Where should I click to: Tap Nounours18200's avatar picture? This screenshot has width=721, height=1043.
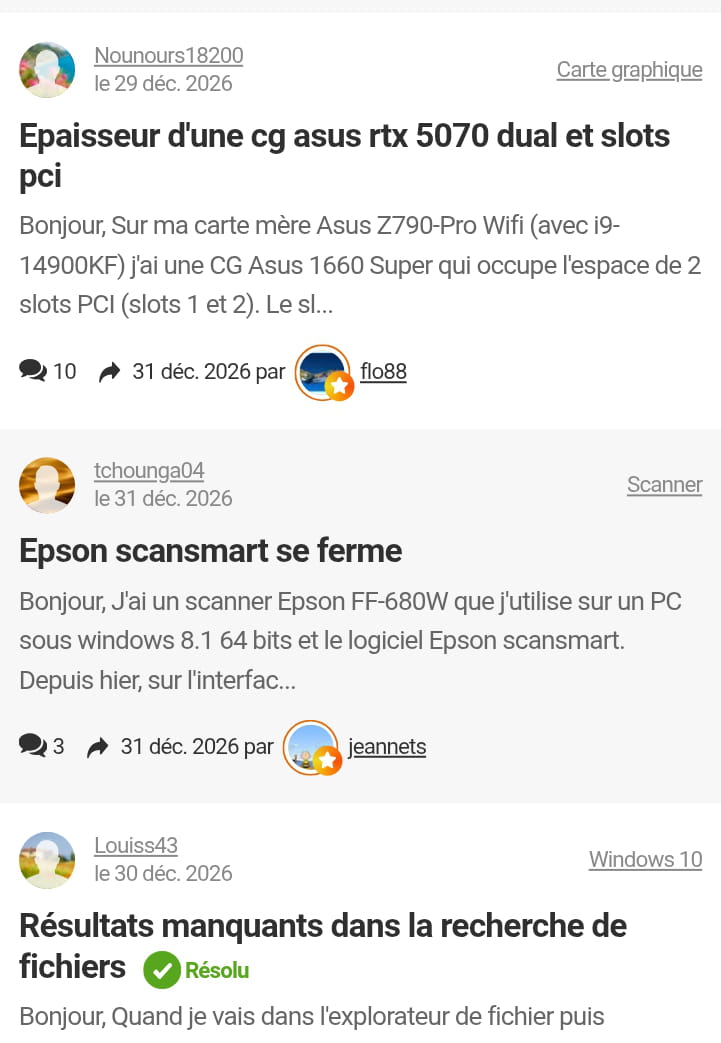47,70
